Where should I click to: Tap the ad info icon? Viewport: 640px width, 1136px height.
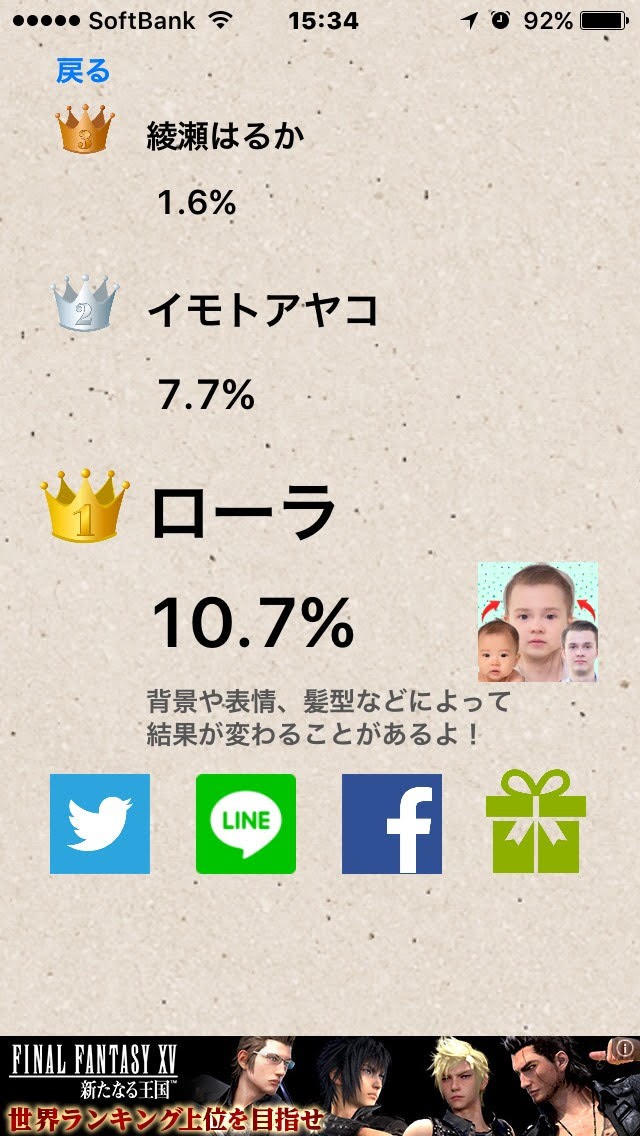(x=623, y=1048)
